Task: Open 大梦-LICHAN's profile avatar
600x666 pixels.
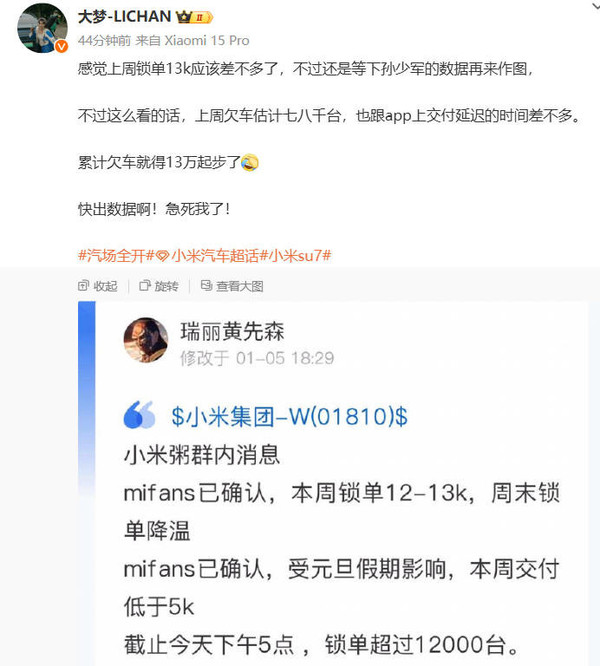Action: (x=42, y=27)
